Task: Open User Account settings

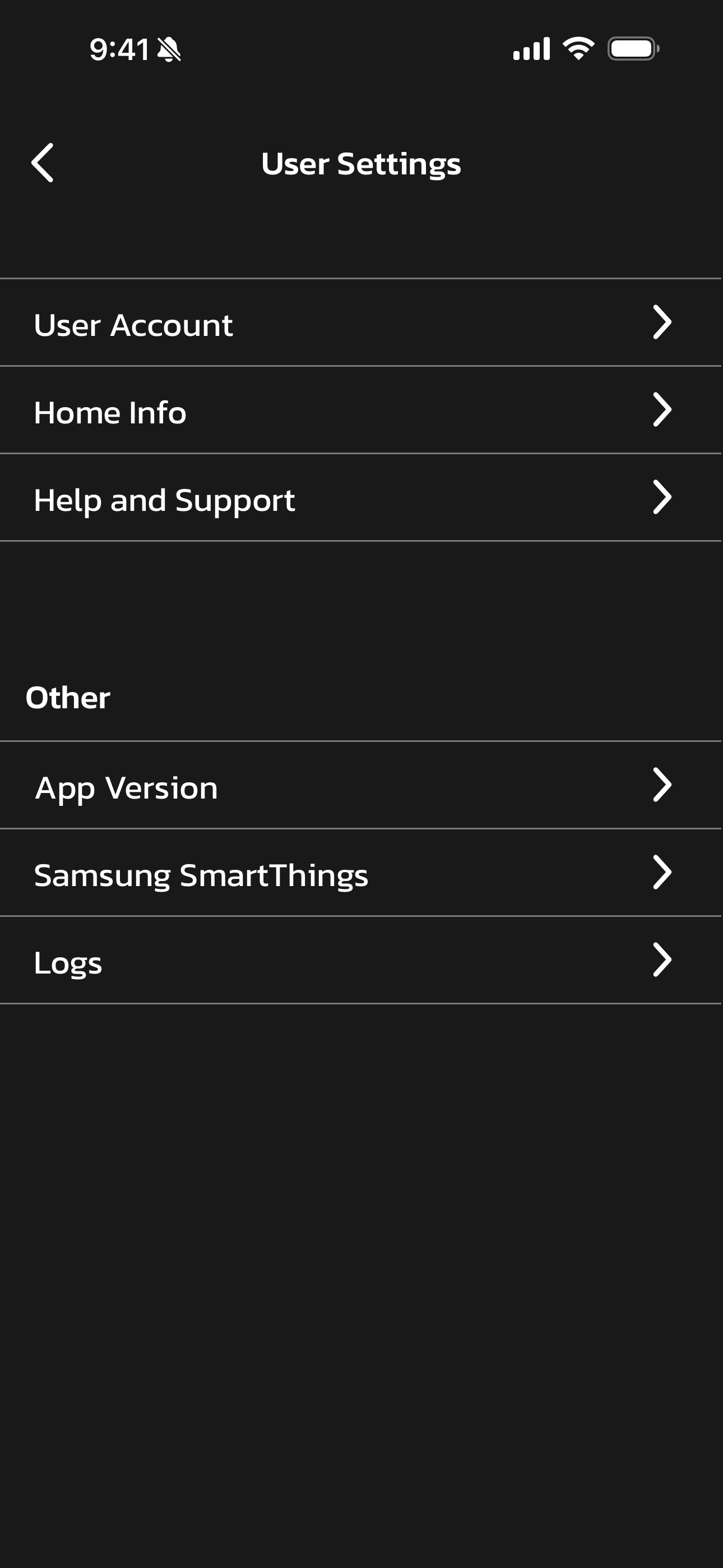Action: (360, 323)
